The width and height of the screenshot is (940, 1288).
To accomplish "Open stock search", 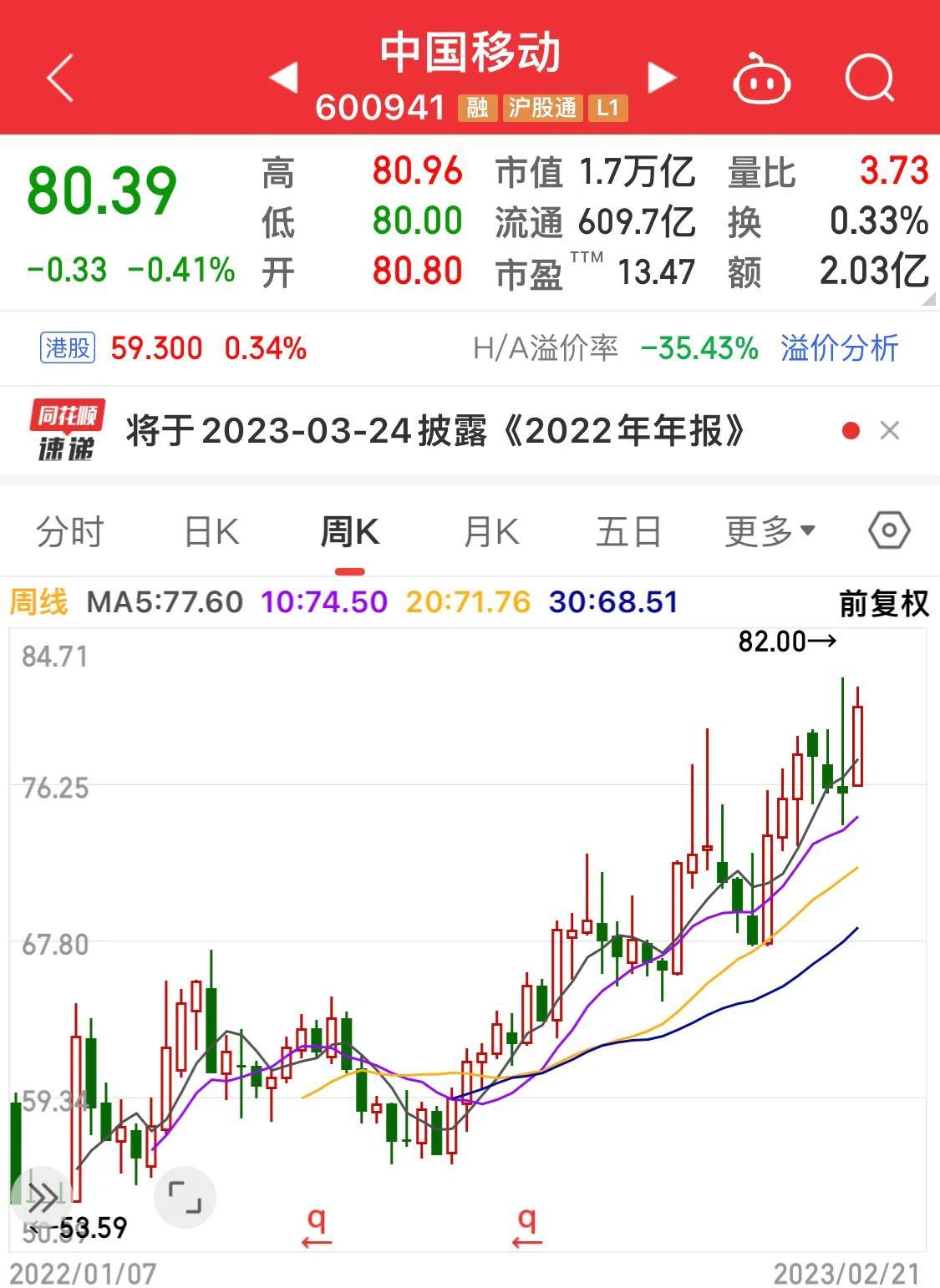I will click(869, 79).
